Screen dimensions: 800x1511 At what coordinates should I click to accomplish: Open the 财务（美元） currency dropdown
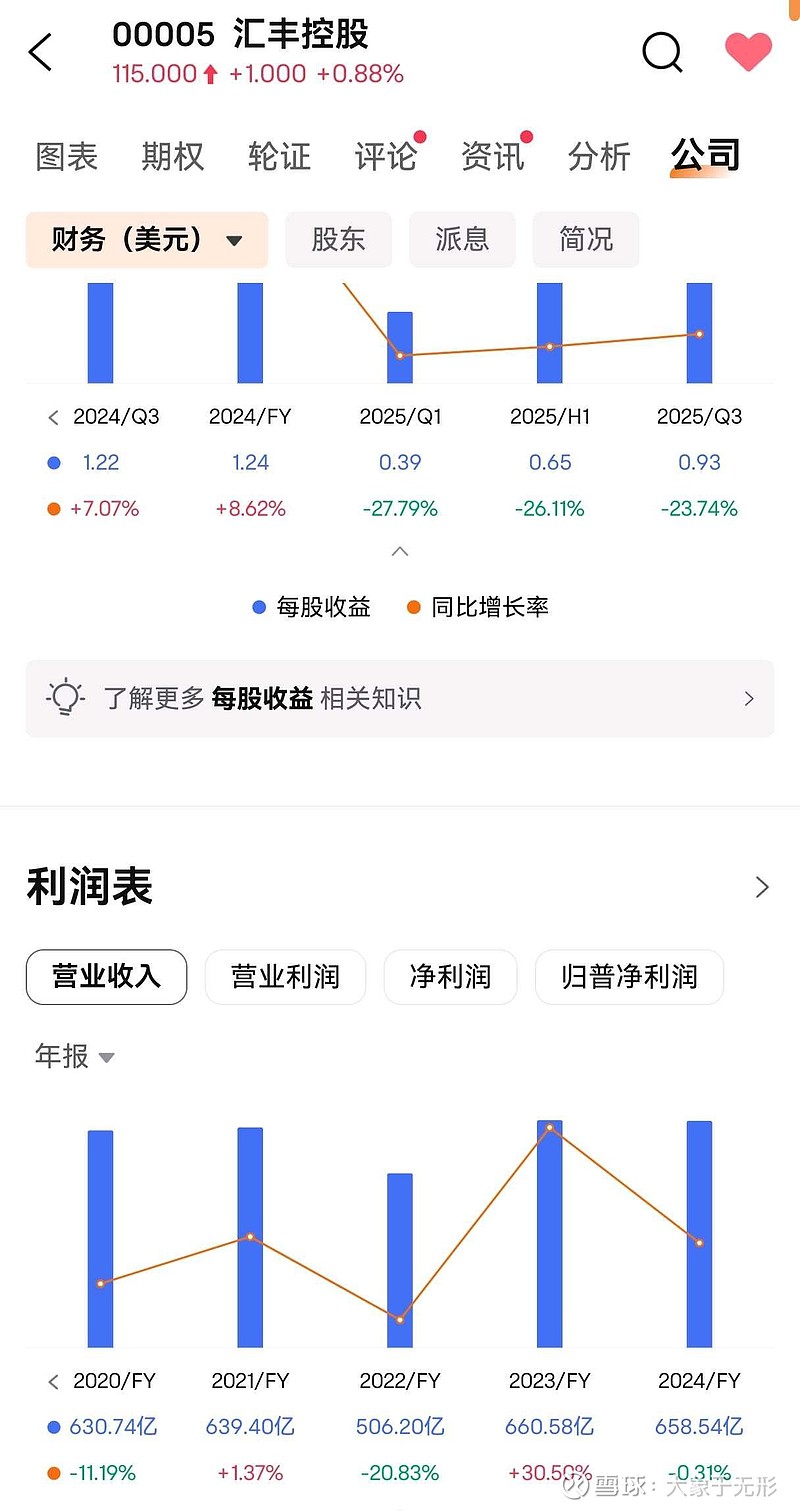click(146, 240)
